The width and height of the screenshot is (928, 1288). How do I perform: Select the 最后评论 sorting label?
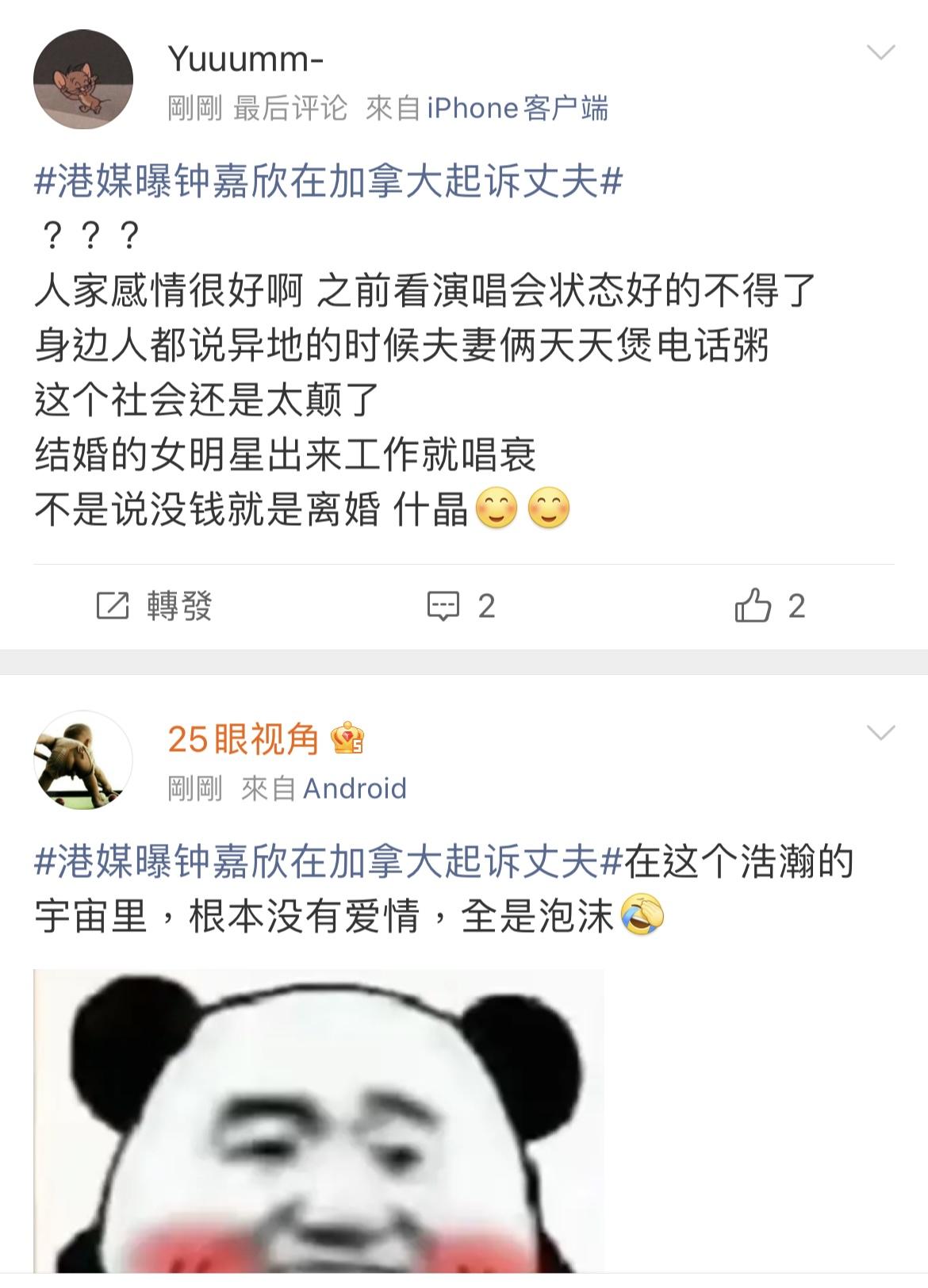pos(290,109)
